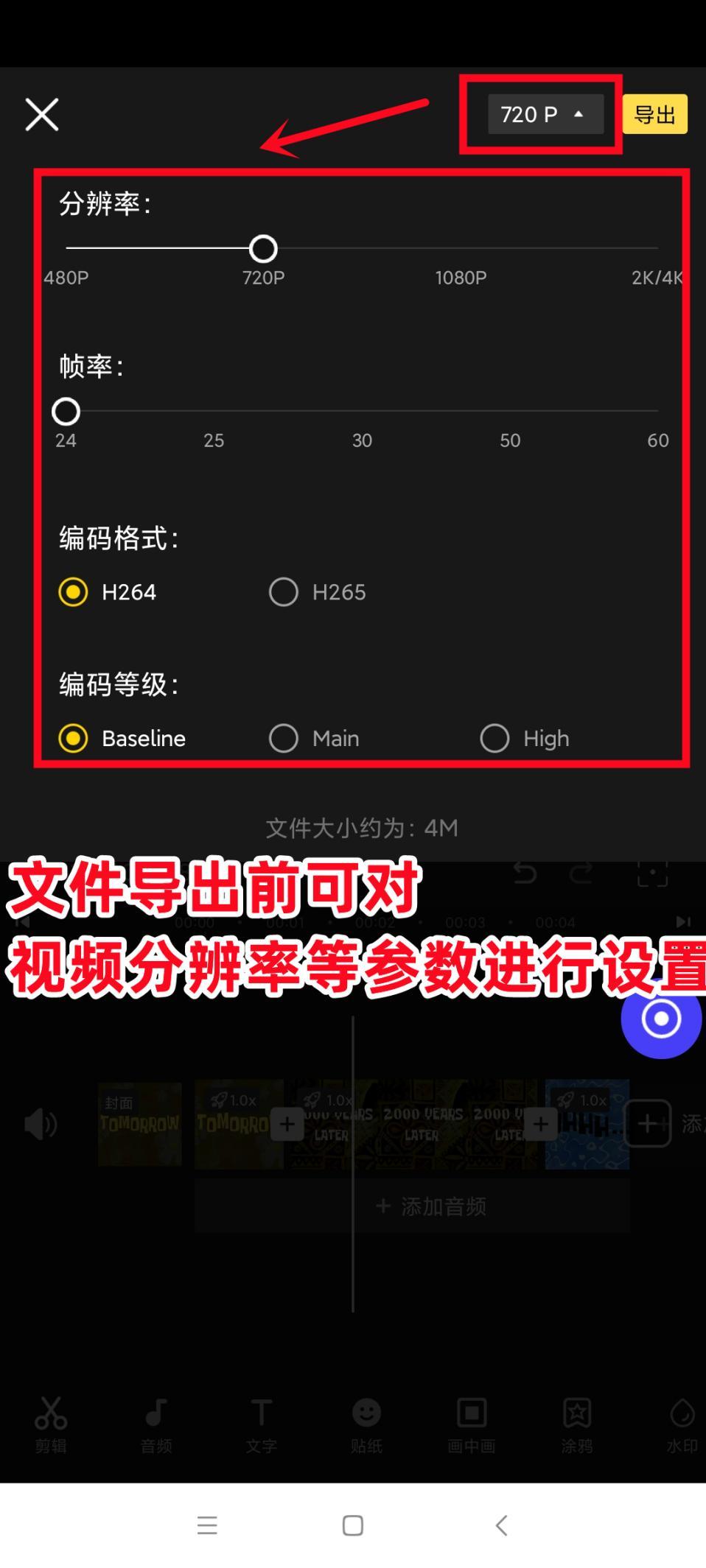Close the export settings panel
The height and width of the screenshot is (1568, 706).
(42, 115)
